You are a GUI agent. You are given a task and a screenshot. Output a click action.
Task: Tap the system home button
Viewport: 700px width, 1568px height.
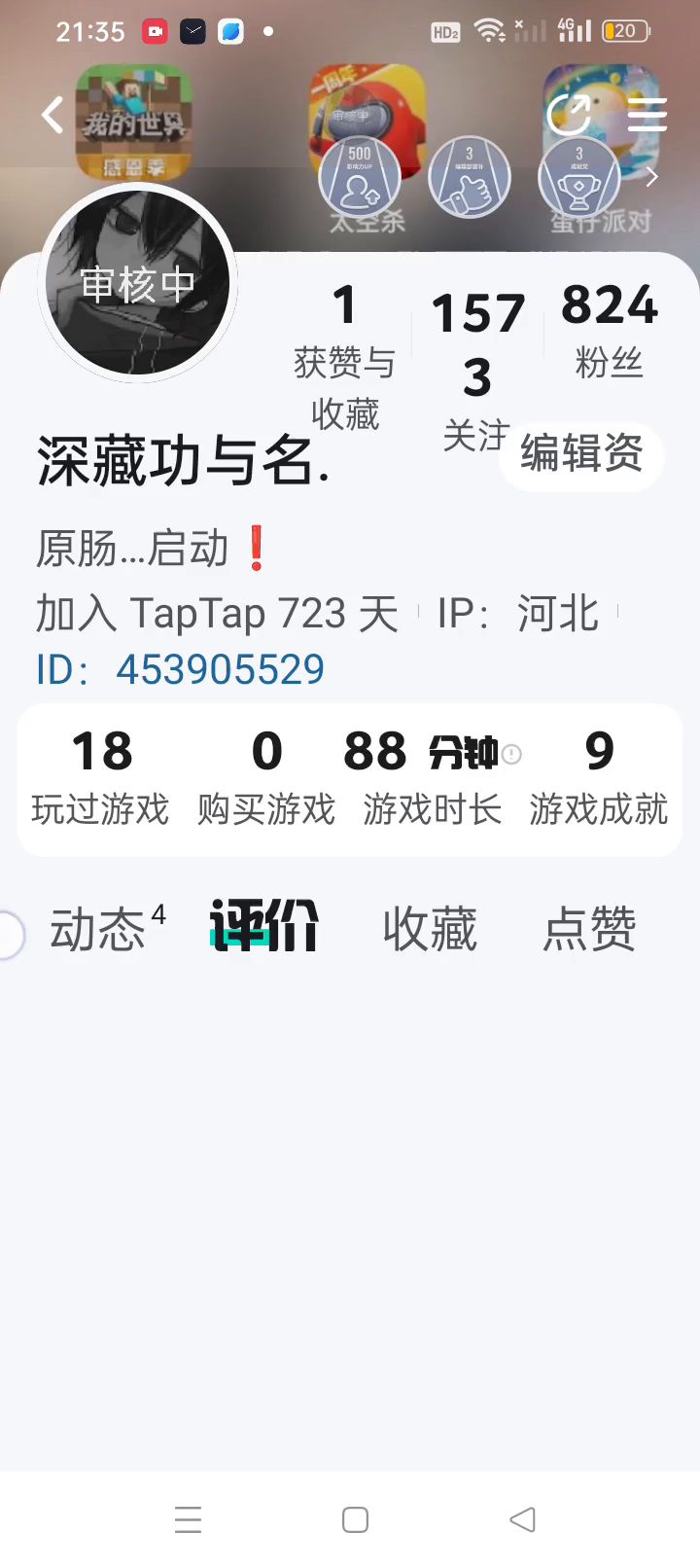(355, 1519)
